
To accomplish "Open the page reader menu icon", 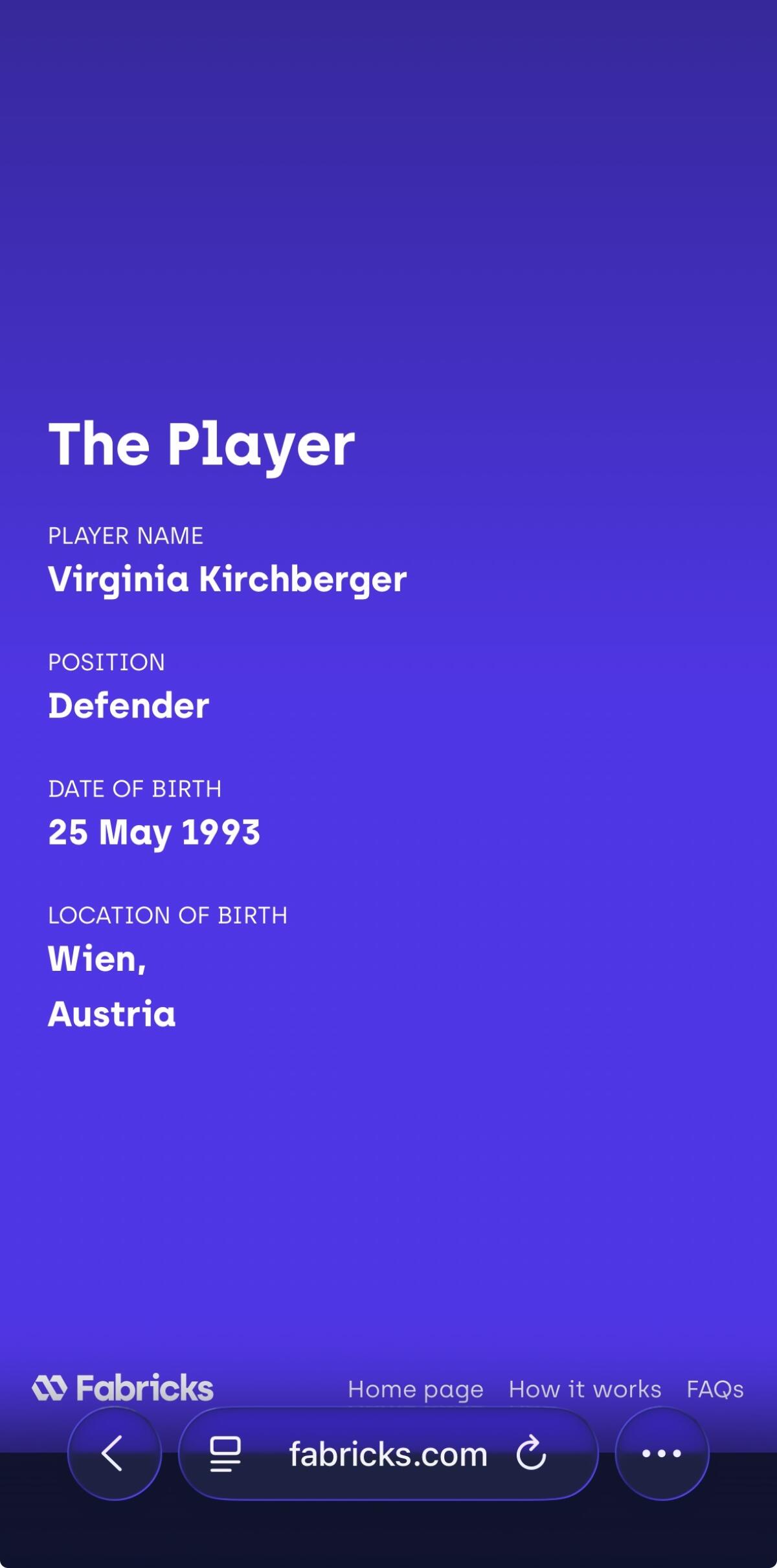I will pos(225,1454).
